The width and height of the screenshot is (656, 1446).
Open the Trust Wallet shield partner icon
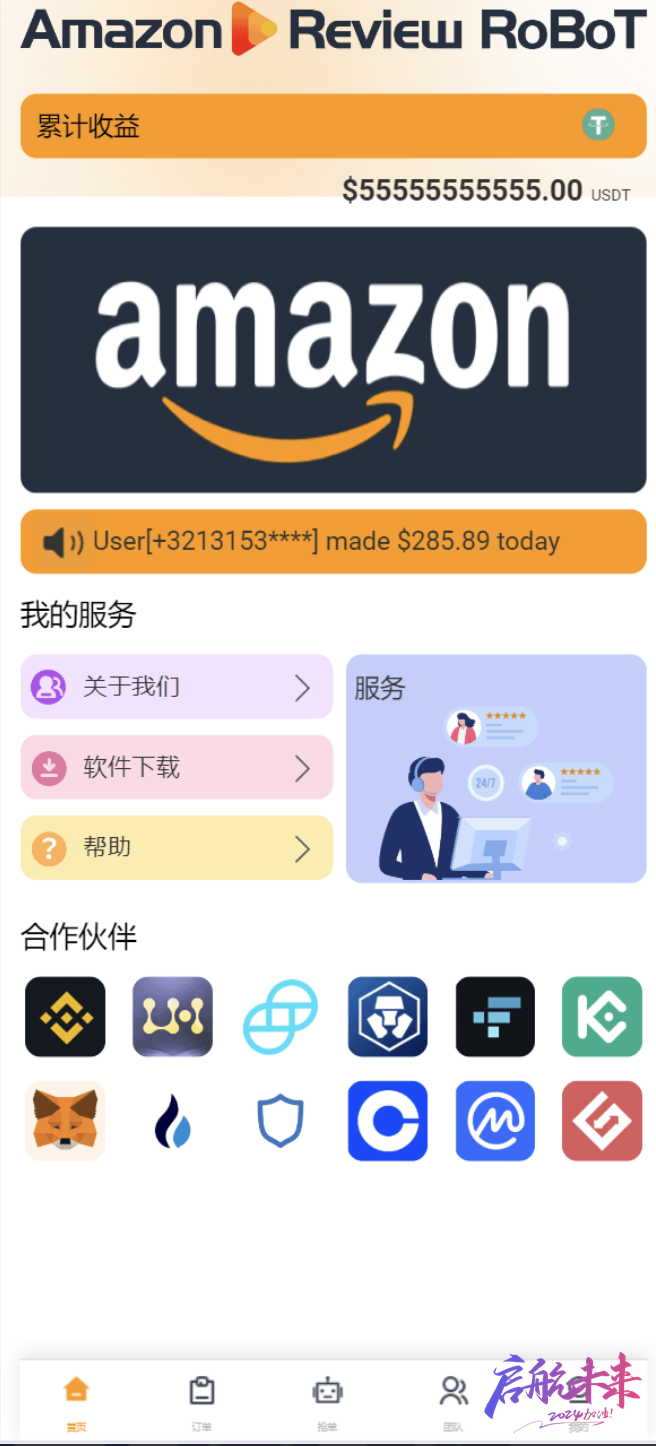point(280,1121)
